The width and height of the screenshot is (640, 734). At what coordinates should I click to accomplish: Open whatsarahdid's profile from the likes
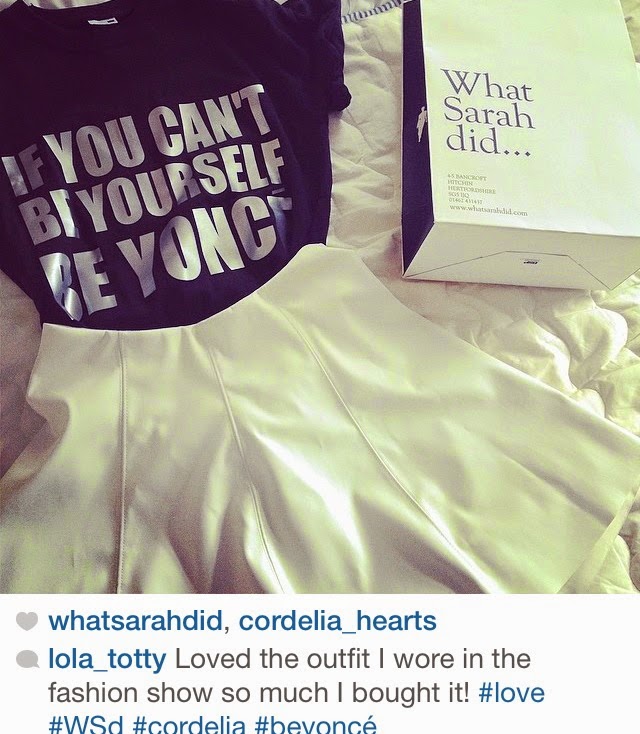point(136,621)
